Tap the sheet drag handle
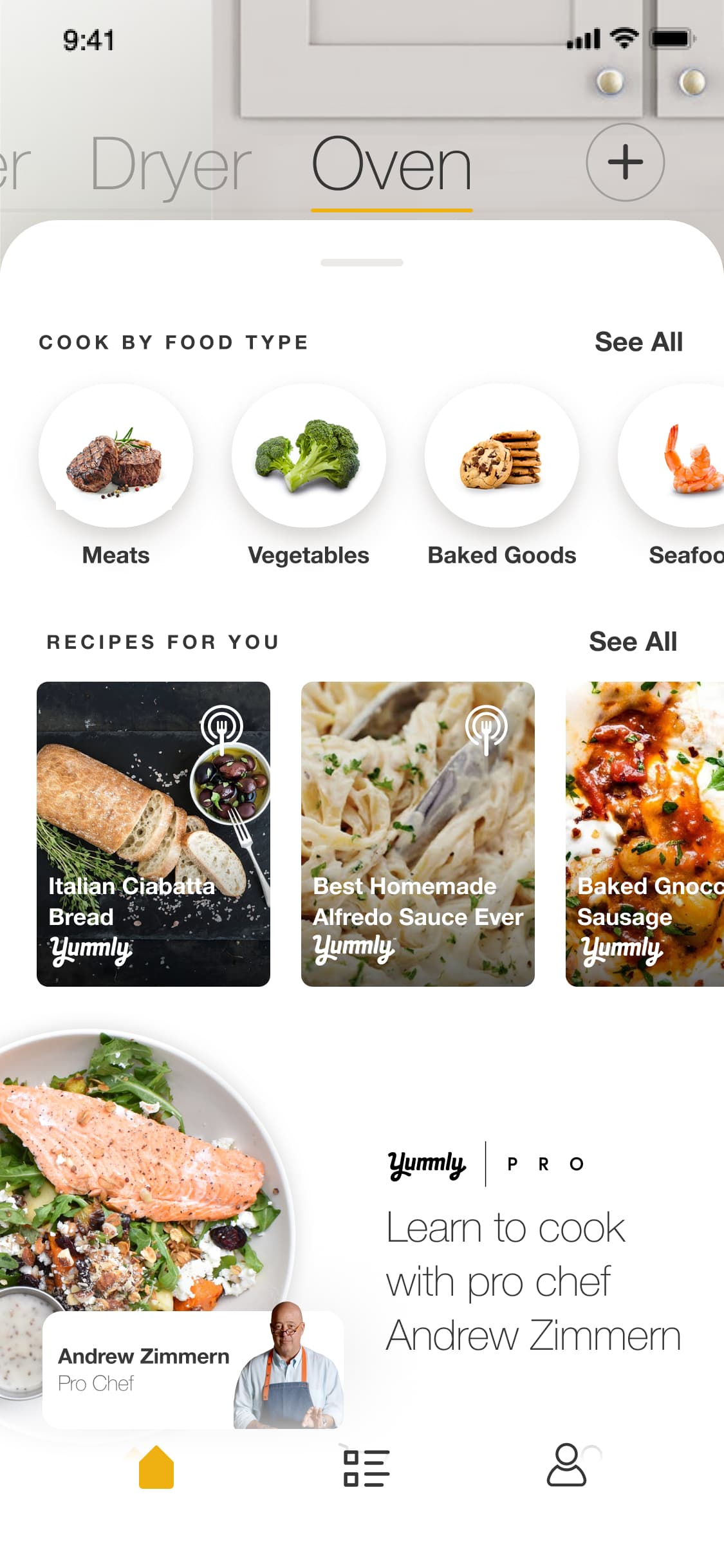 [x=362, y=263]
